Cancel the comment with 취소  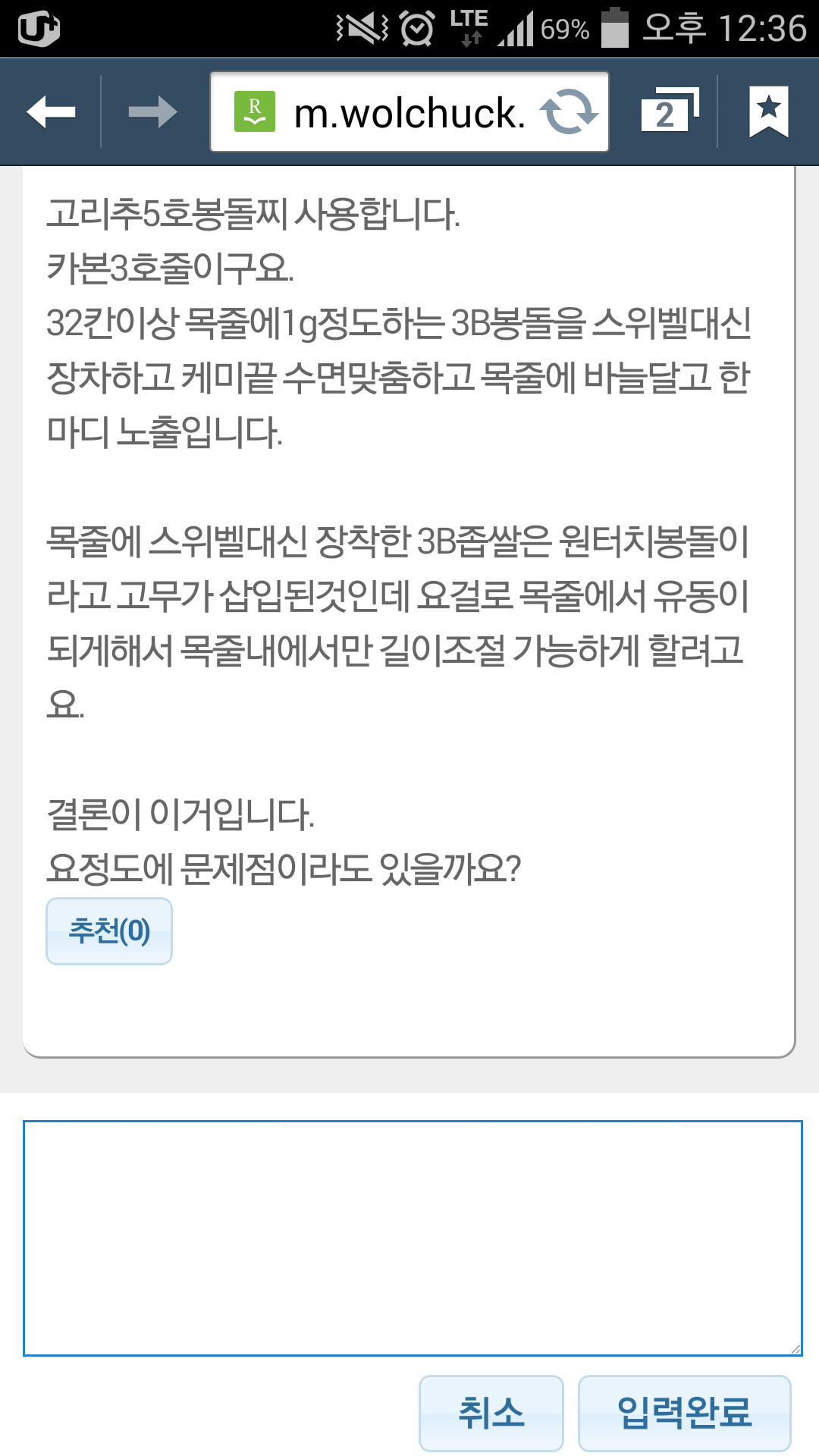pyautogui.click(x=491, y=1413)
